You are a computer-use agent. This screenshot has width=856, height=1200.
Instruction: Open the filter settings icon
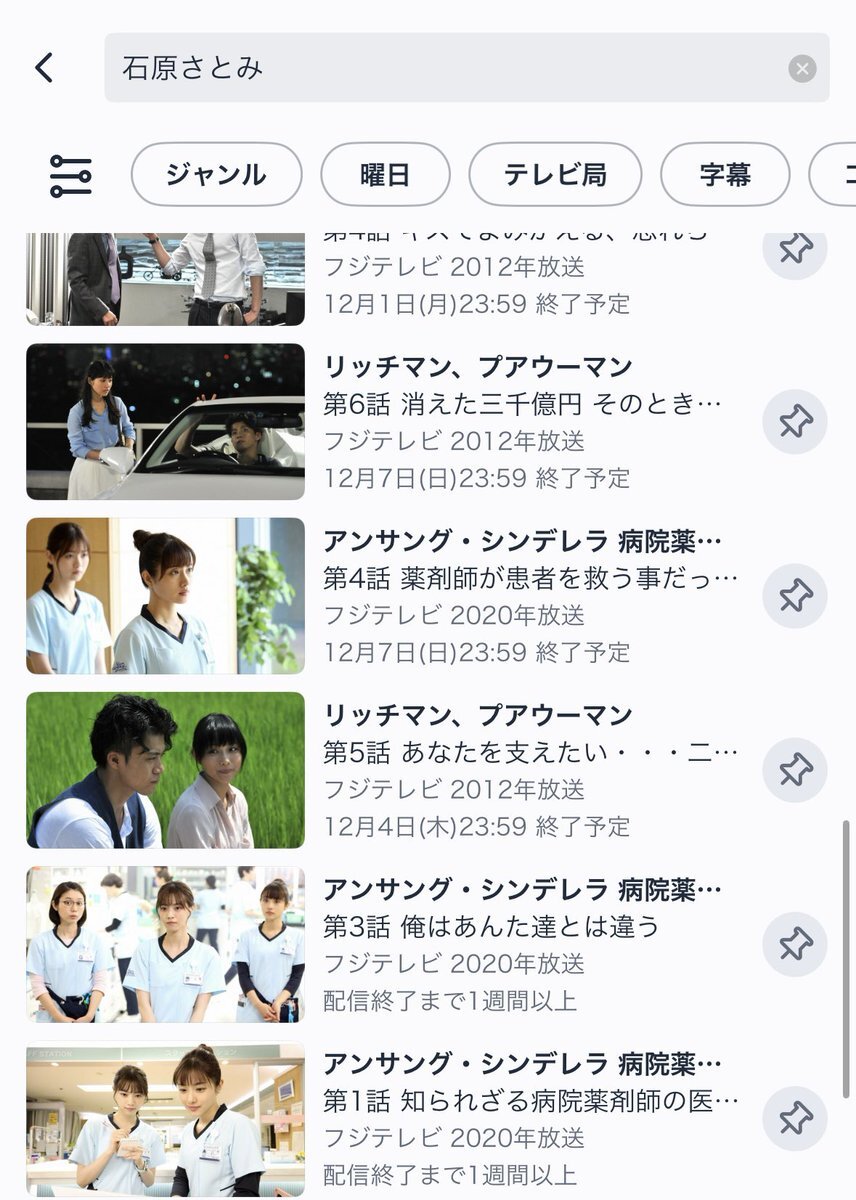71,176
